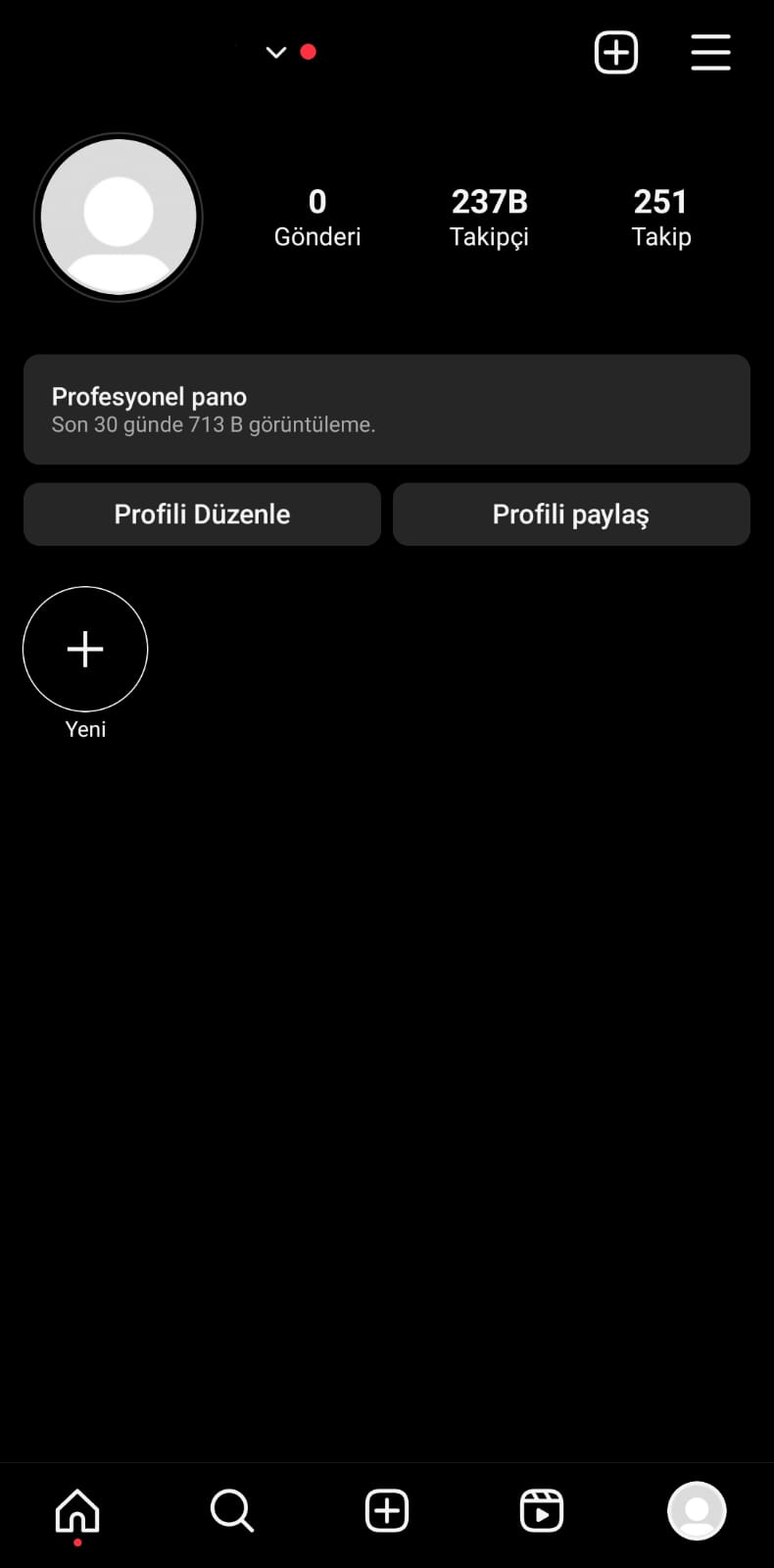Screen dimensions: 774x1568
Task: Open the hamburger menu
Action: click(x=710, y=52)
